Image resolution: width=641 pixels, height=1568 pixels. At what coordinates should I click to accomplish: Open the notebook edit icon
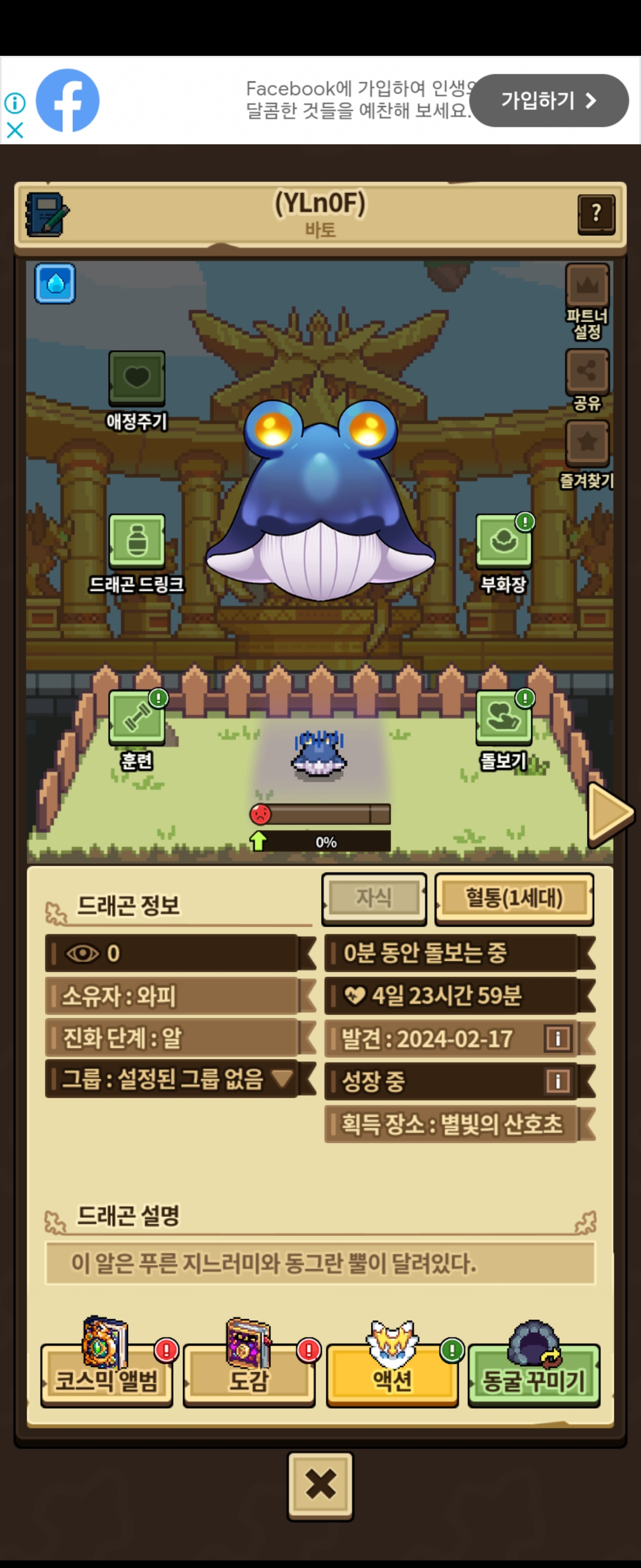click(47, 214)
